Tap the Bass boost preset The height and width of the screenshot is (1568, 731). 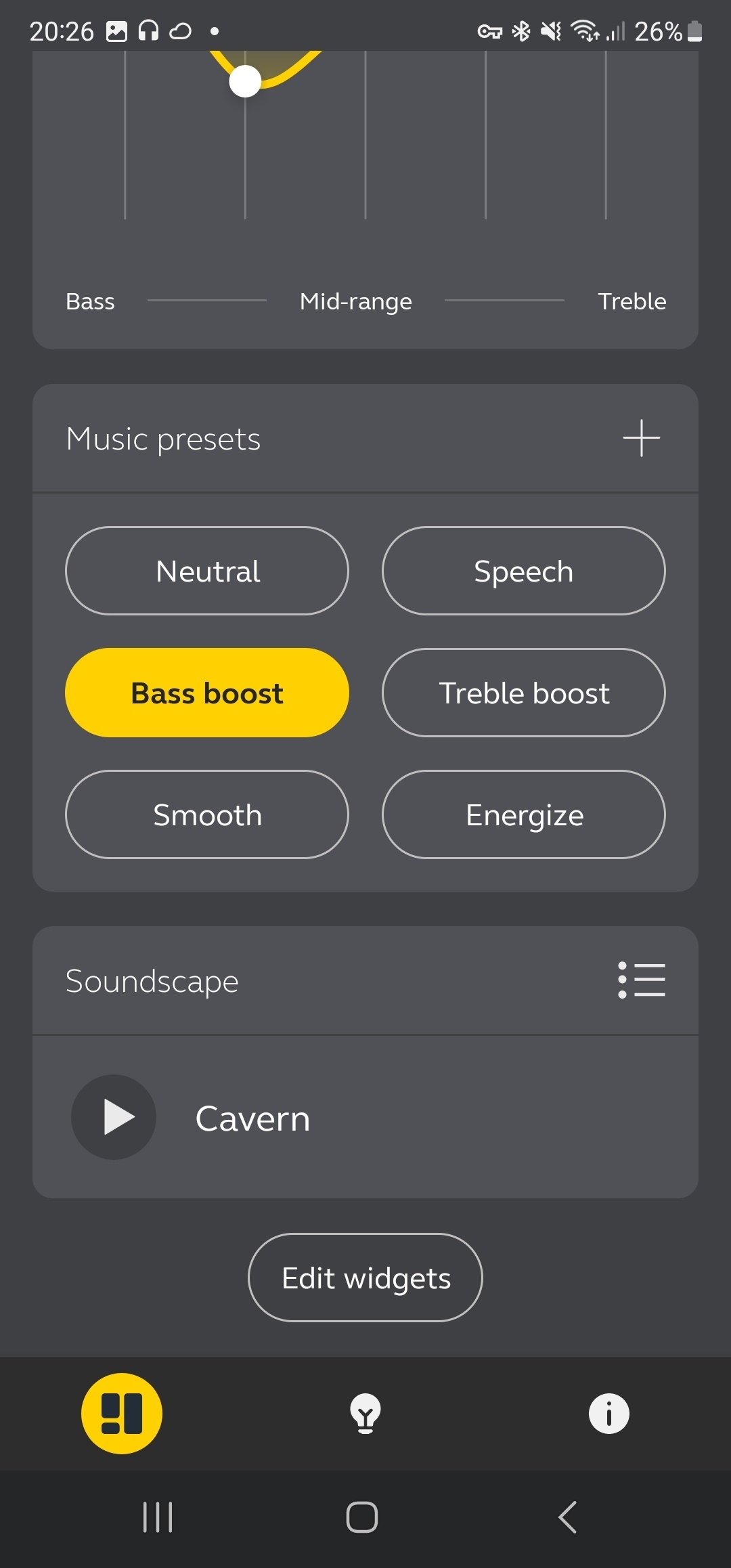click(207, 693)
